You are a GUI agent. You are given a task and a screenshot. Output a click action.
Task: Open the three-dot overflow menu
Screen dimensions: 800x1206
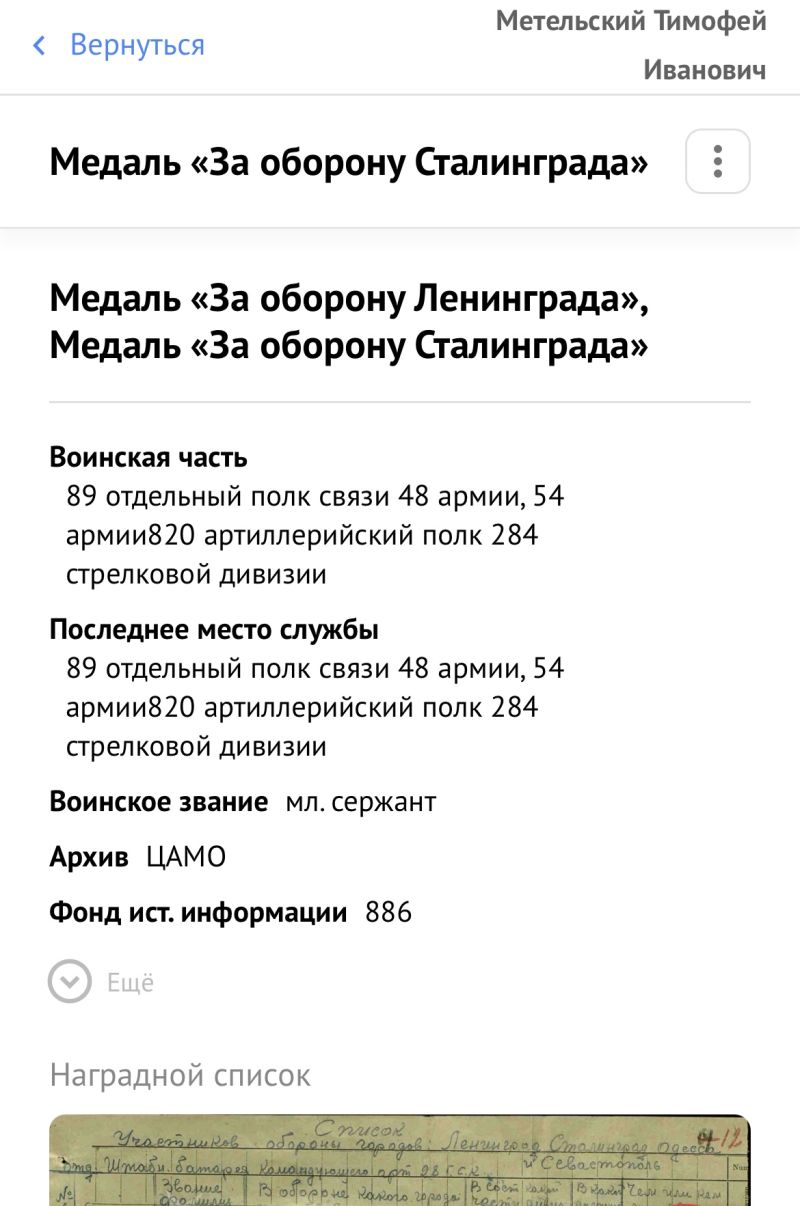(717, 161)
